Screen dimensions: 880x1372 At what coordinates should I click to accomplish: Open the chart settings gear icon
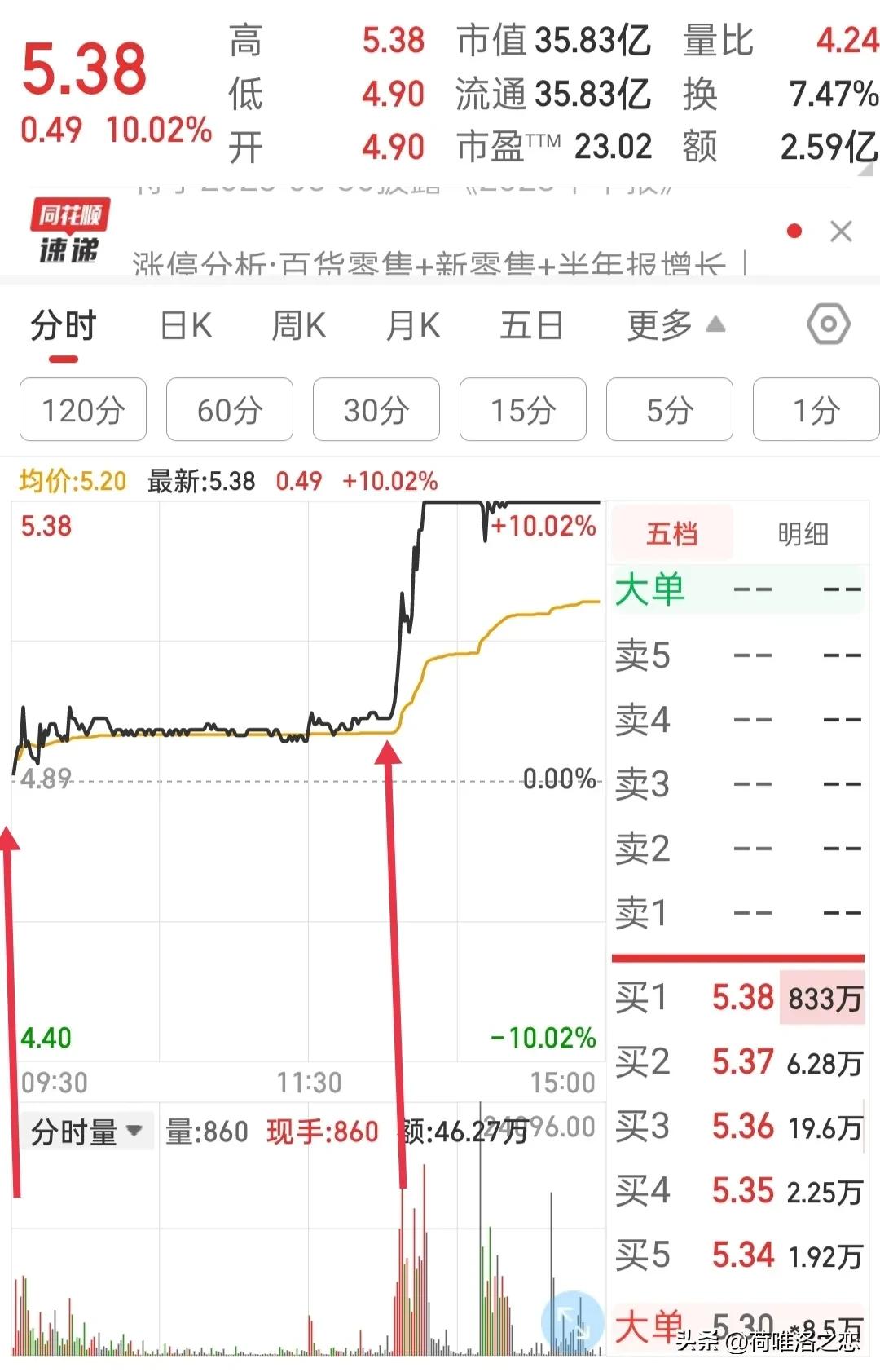point(829,324)
